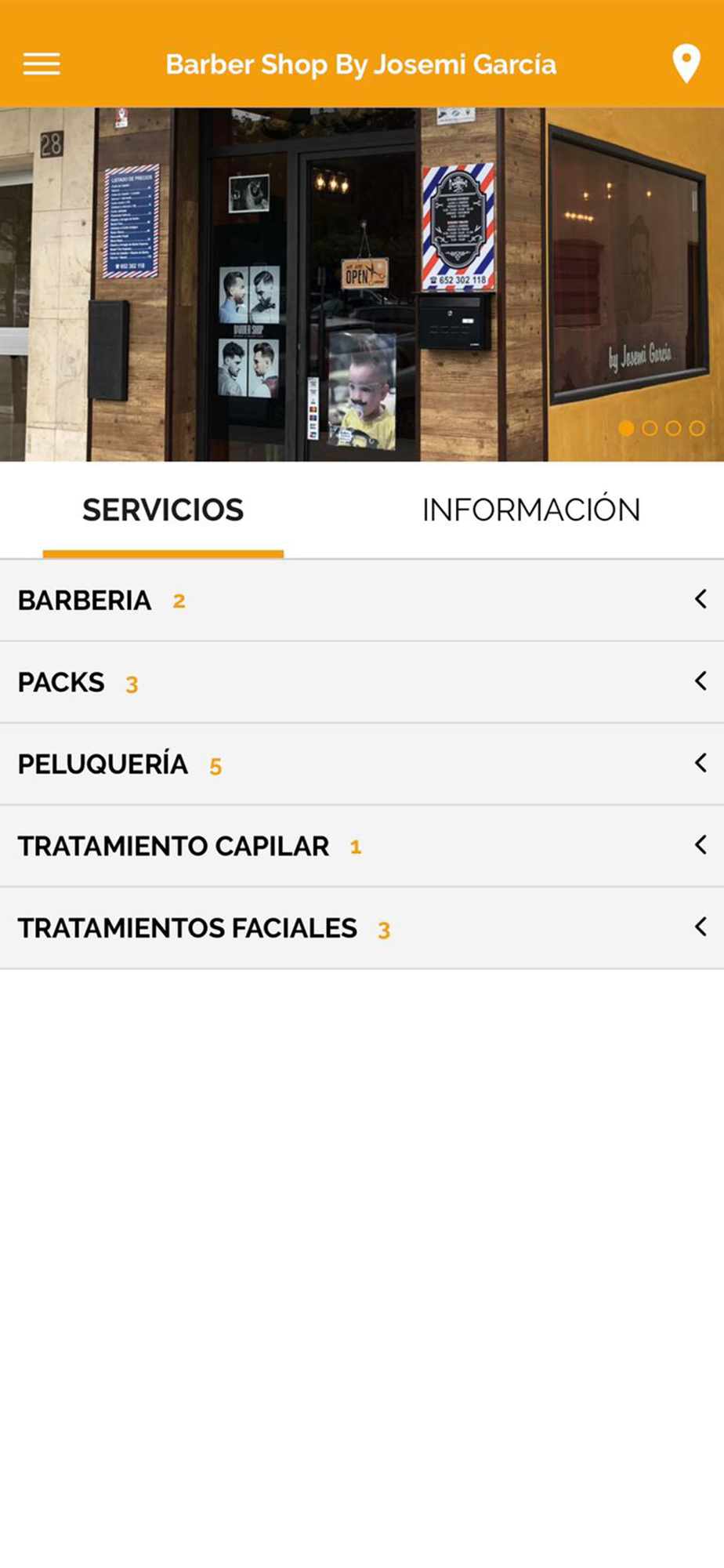The image size is (724, 1568).
Task: Jump to the last carousel photo dot
Action: pos(697,428)
